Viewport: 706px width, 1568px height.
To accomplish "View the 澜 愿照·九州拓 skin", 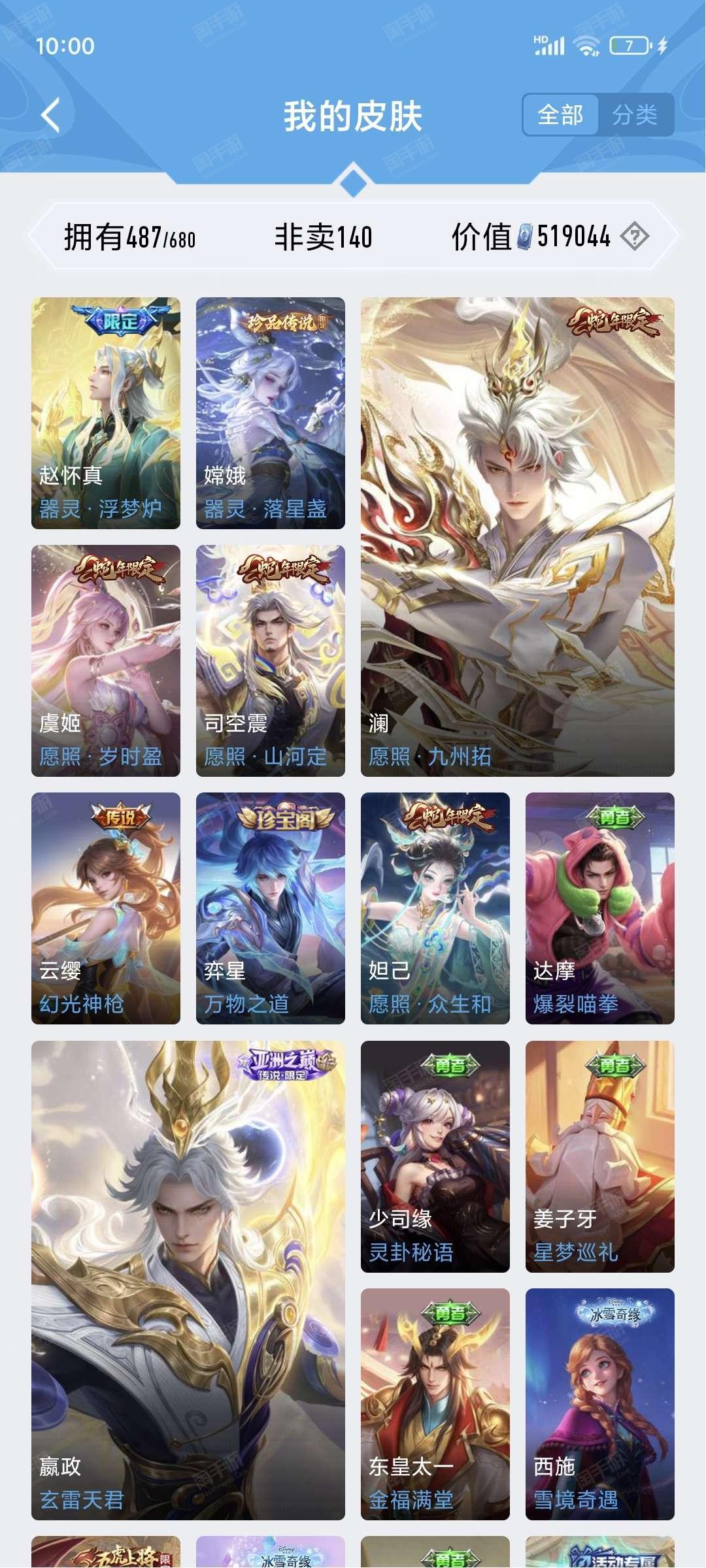I will 518,537.
